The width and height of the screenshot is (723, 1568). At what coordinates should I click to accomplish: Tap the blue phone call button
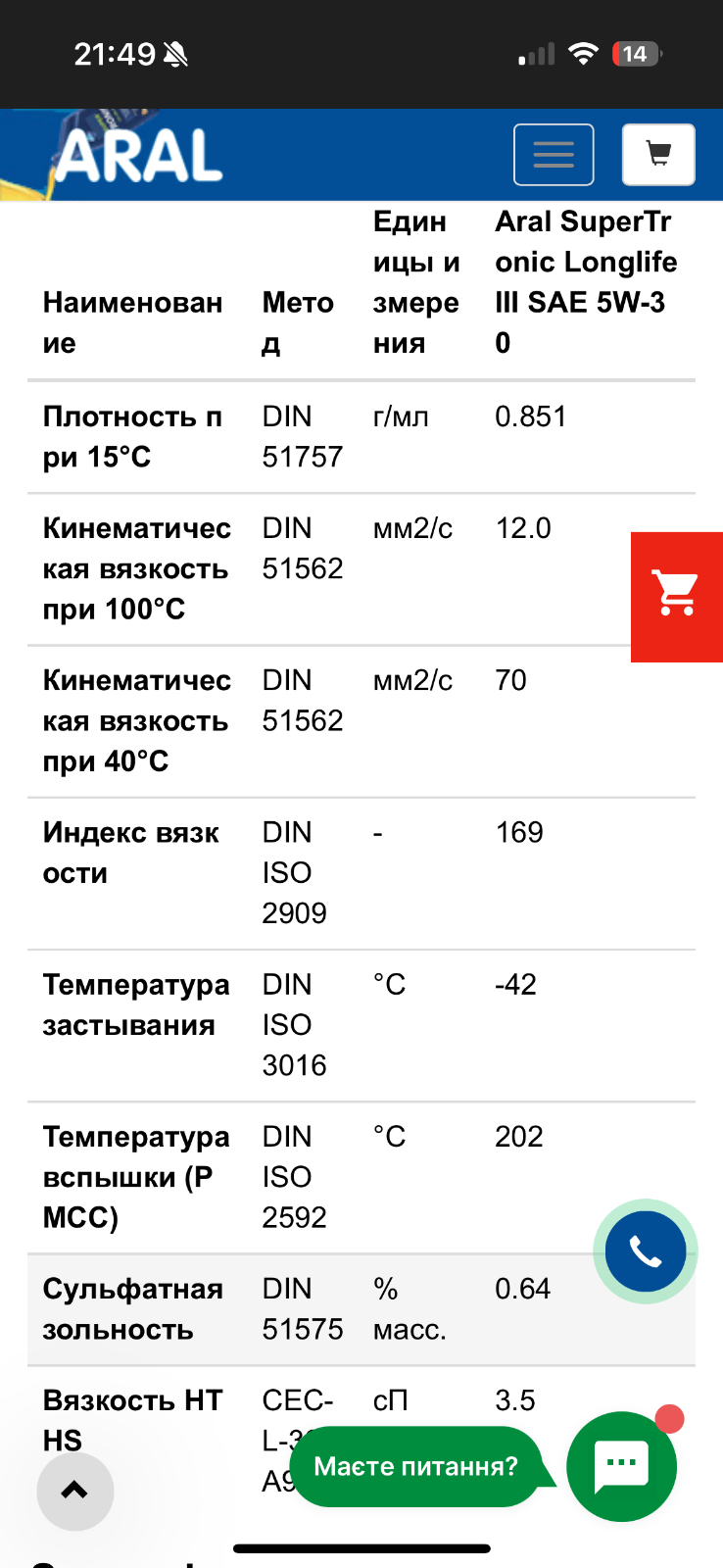(x=646, y=1251)
